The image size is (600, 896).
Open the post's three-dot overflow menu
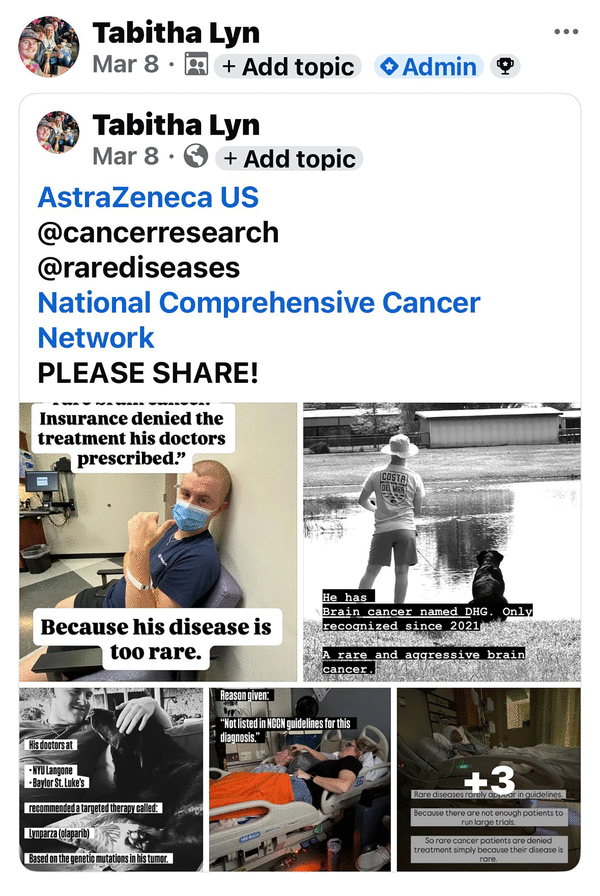point(566,31)
